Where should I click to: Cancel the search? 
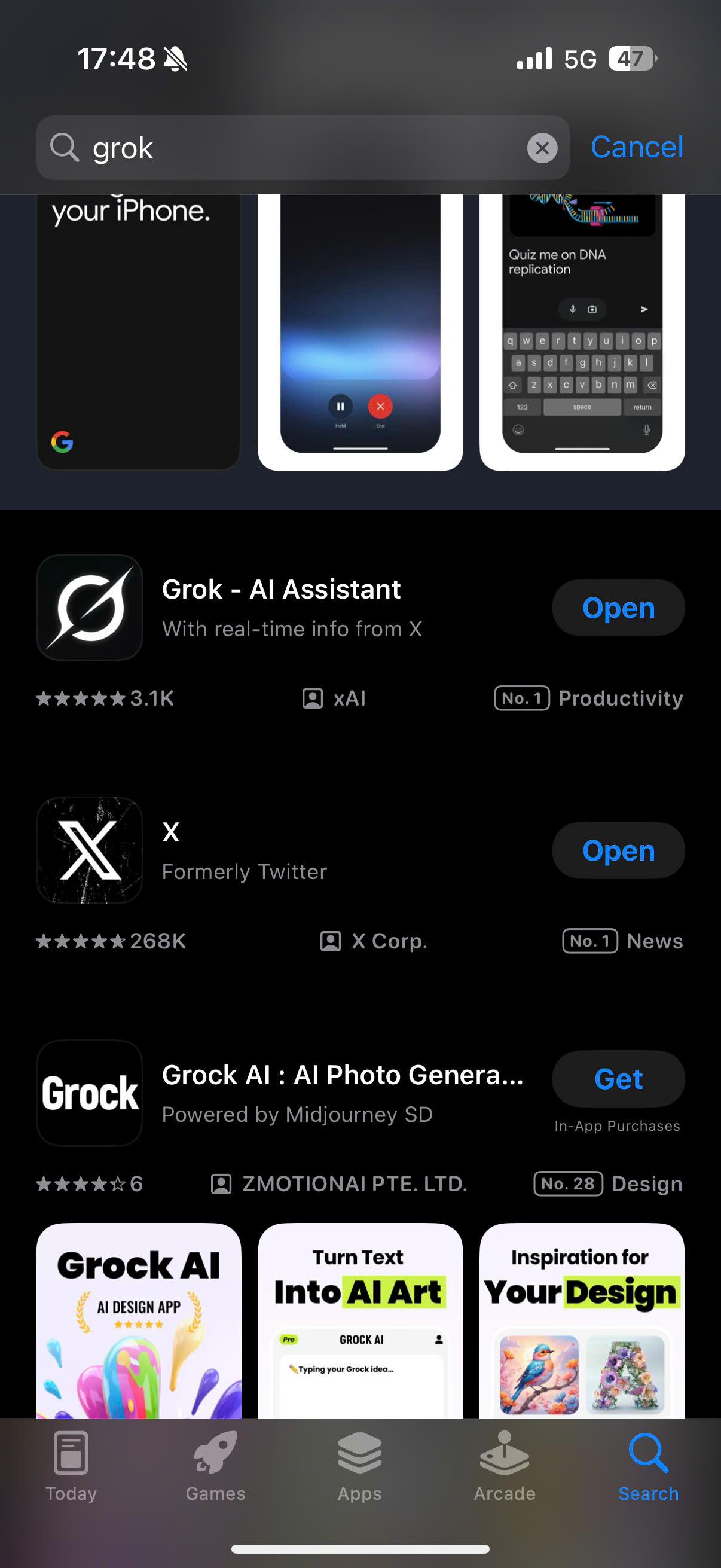(x=637, y=147)
